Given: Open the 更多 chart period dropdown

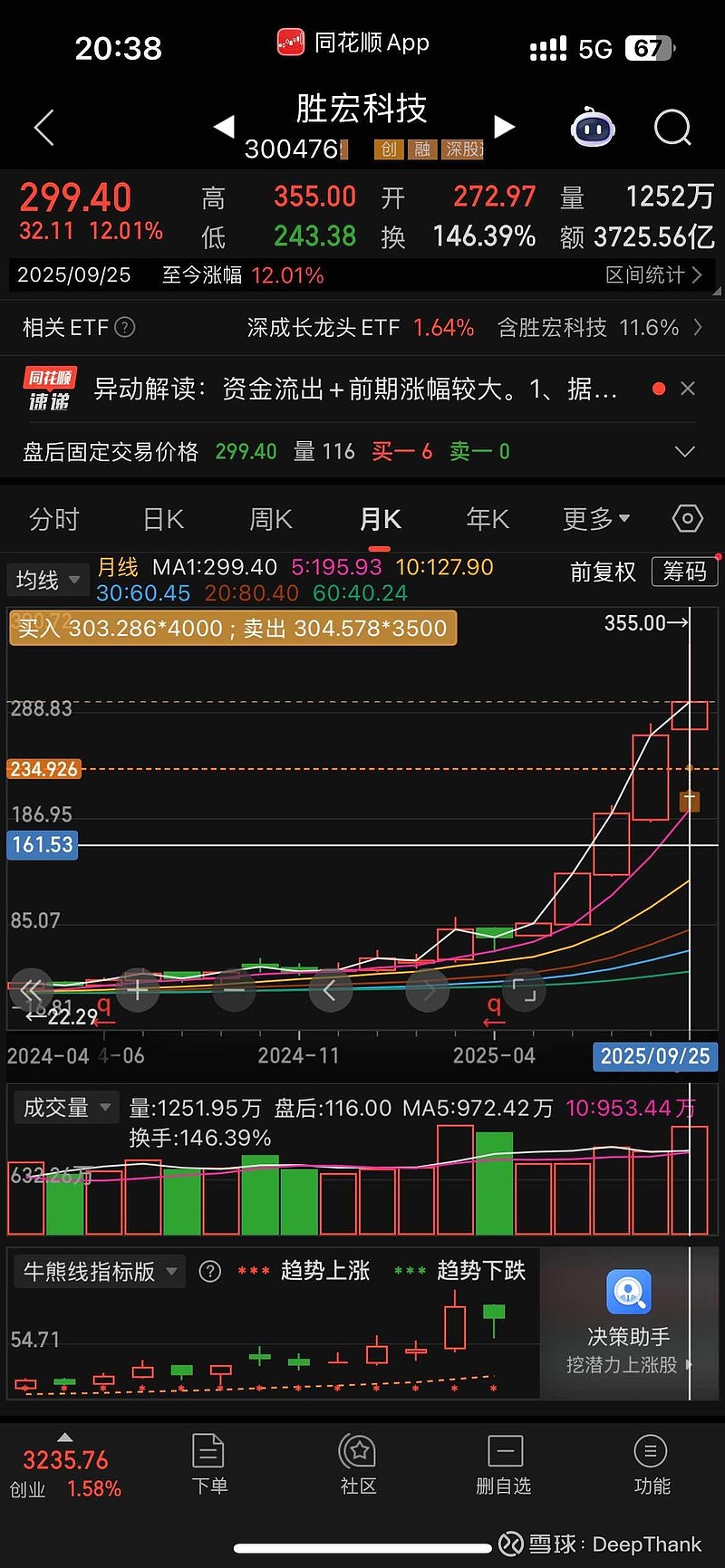Looking at the screenshot, I should (x=595, y=519).
